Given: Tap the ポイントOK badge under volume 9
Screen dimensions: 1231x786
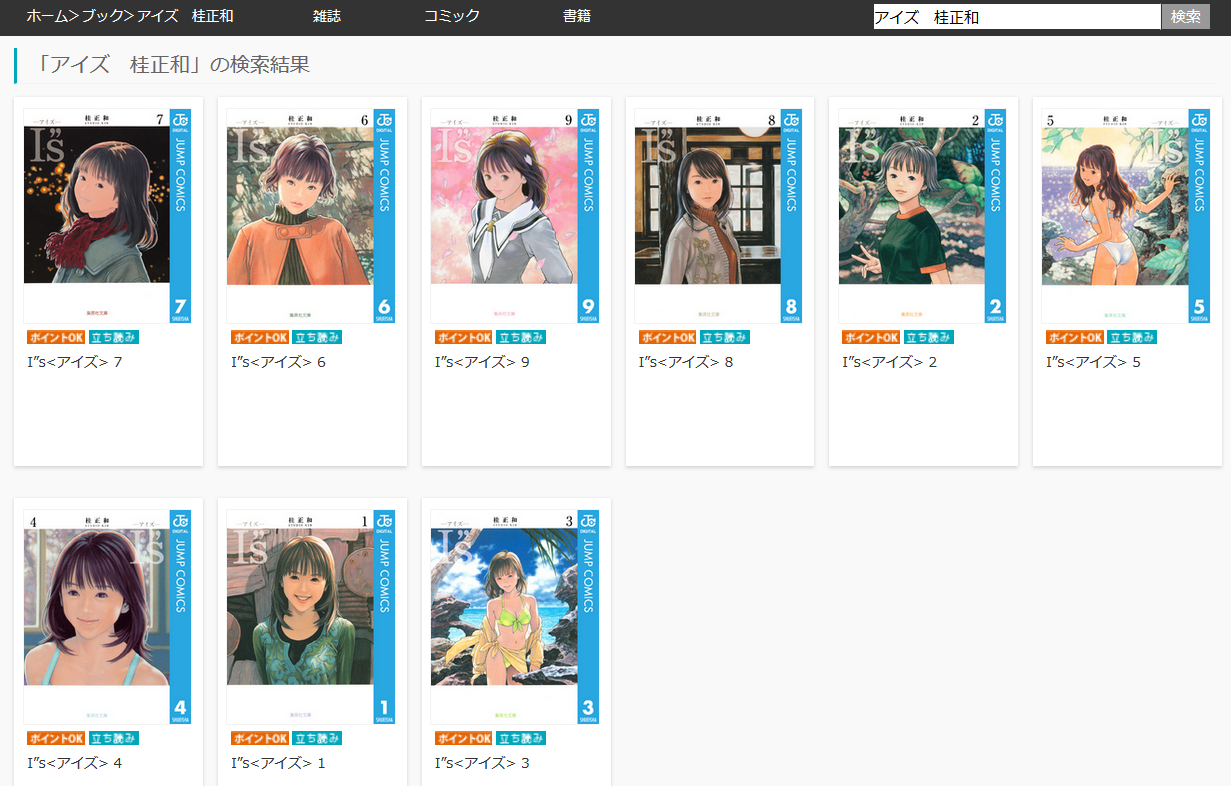Looking at the screenshot, I should click(x=464, y=338).
